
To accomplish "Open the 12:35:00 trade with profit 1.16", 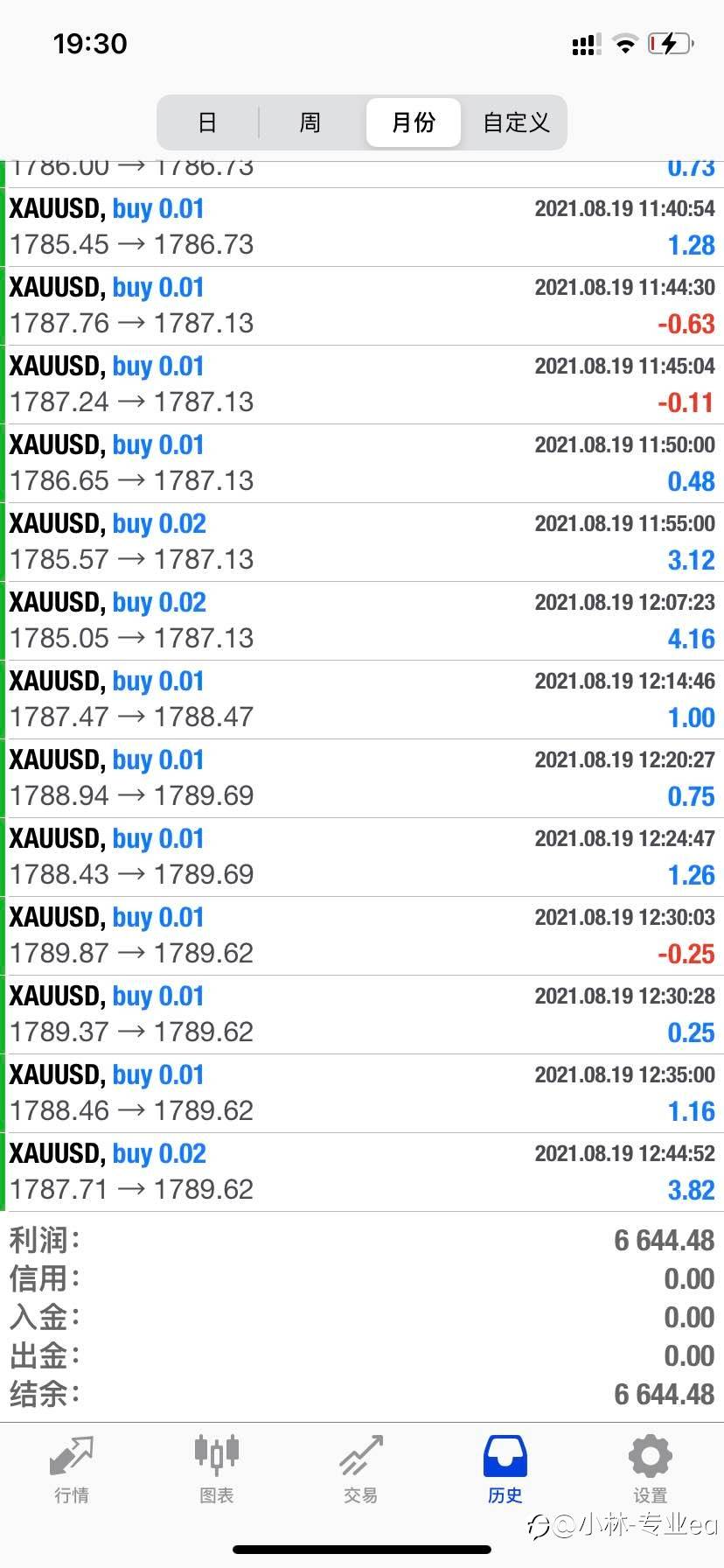I will pos(362,1094).
